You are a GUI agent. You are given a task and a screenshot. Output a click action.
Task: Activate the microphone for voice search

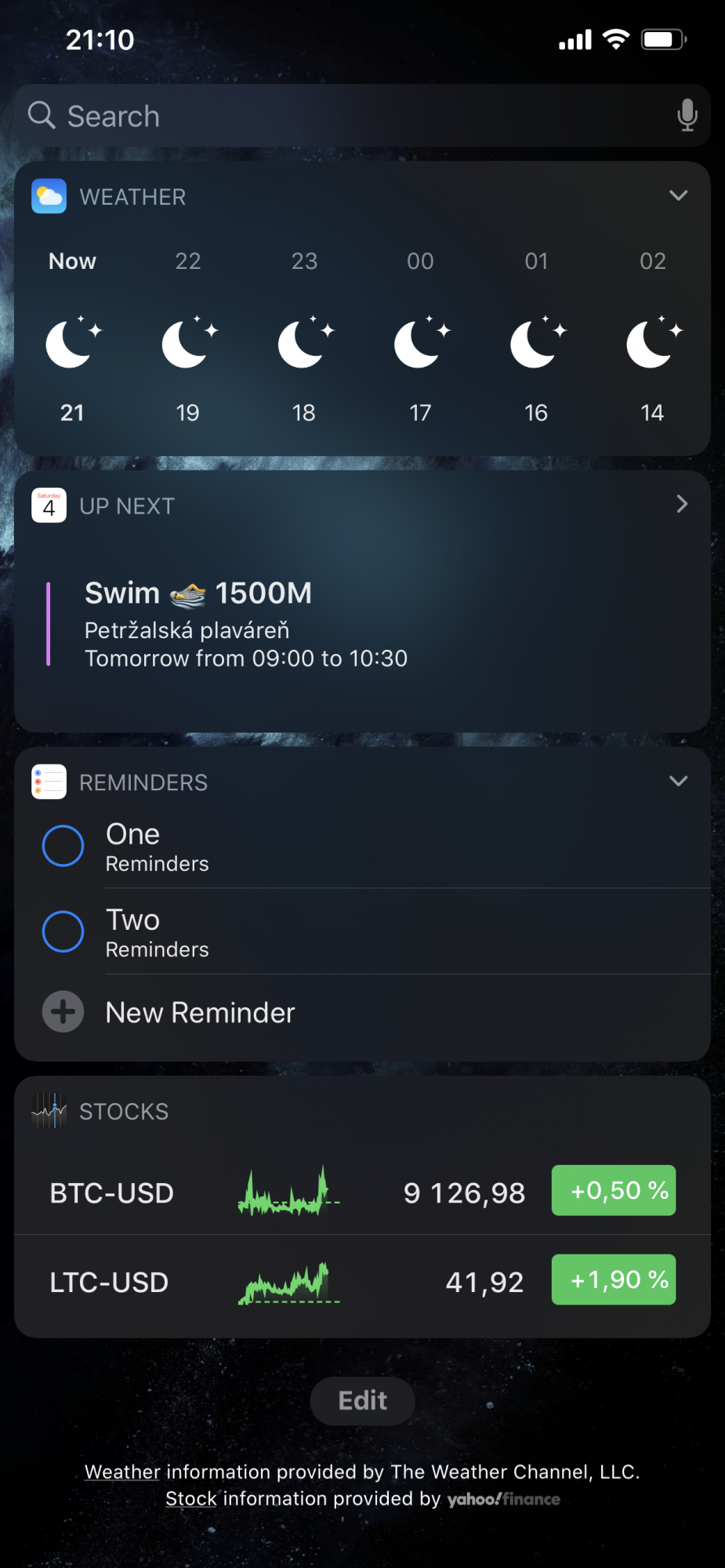tap(687, 116)
